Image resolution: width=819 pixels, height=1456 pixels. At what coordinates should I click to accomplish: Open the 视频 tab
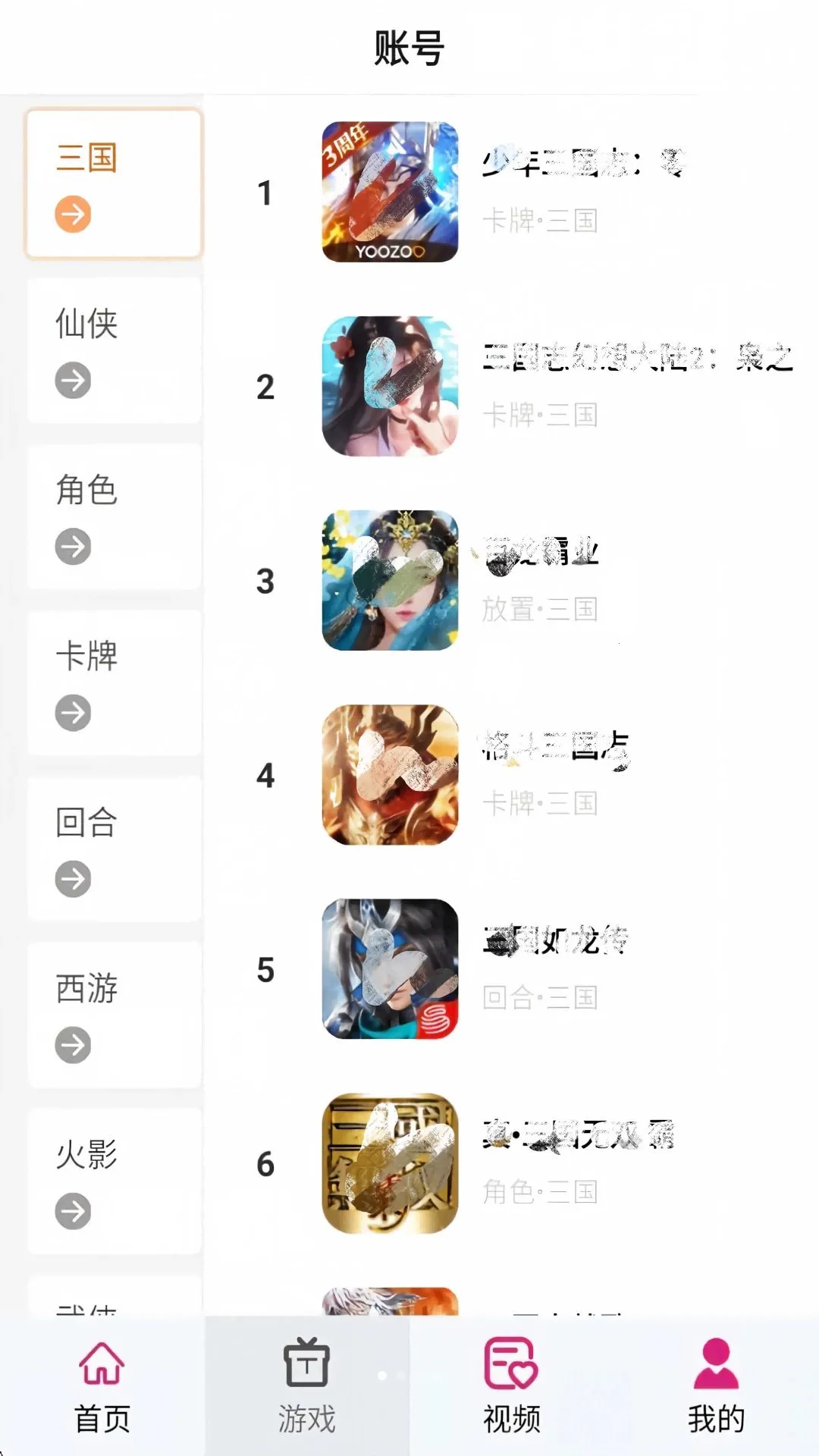point(512,1386)
